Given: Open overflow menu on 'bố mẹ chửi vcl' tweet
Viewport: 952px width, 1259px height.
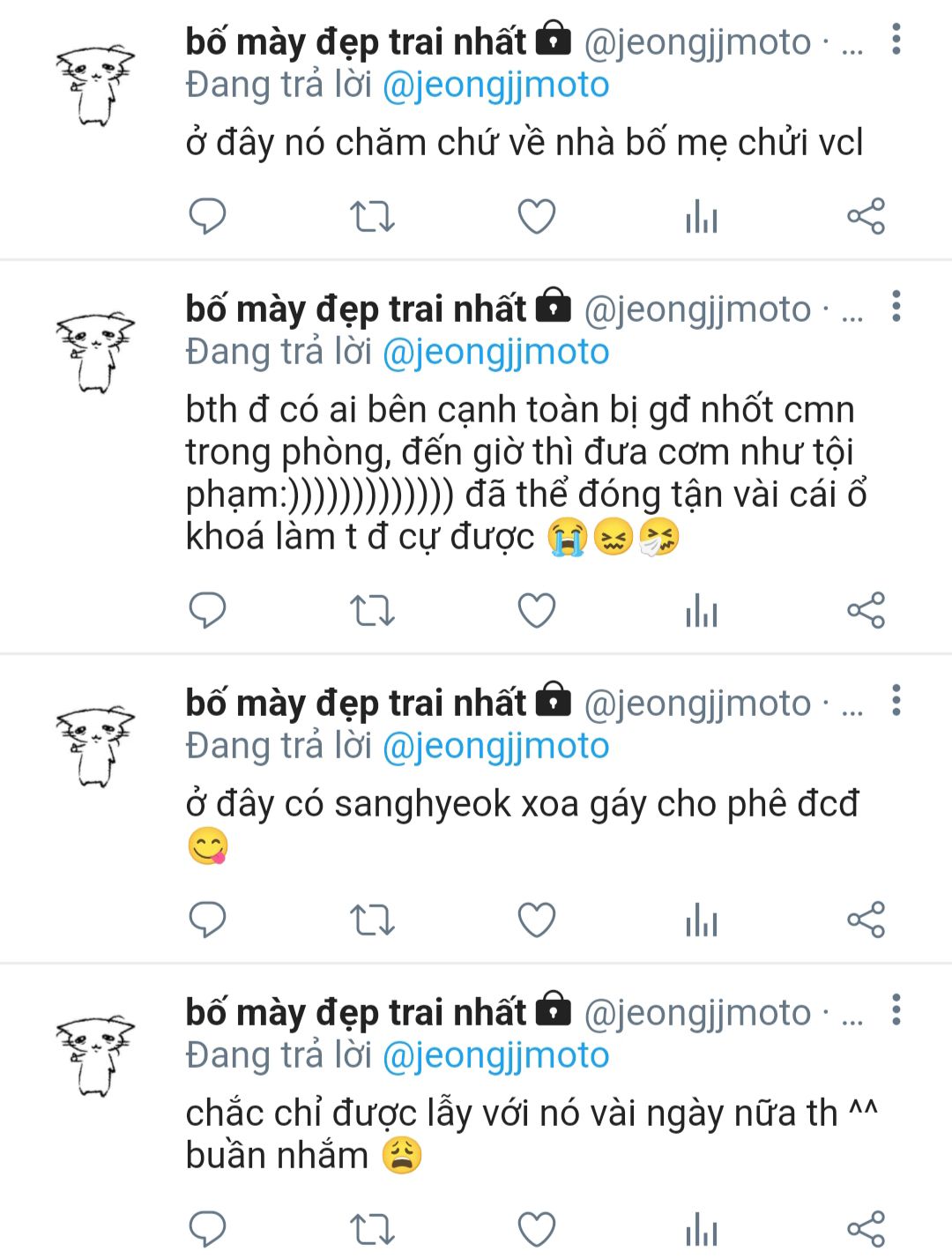Looking at the screenshot, I should click(896, 40).
